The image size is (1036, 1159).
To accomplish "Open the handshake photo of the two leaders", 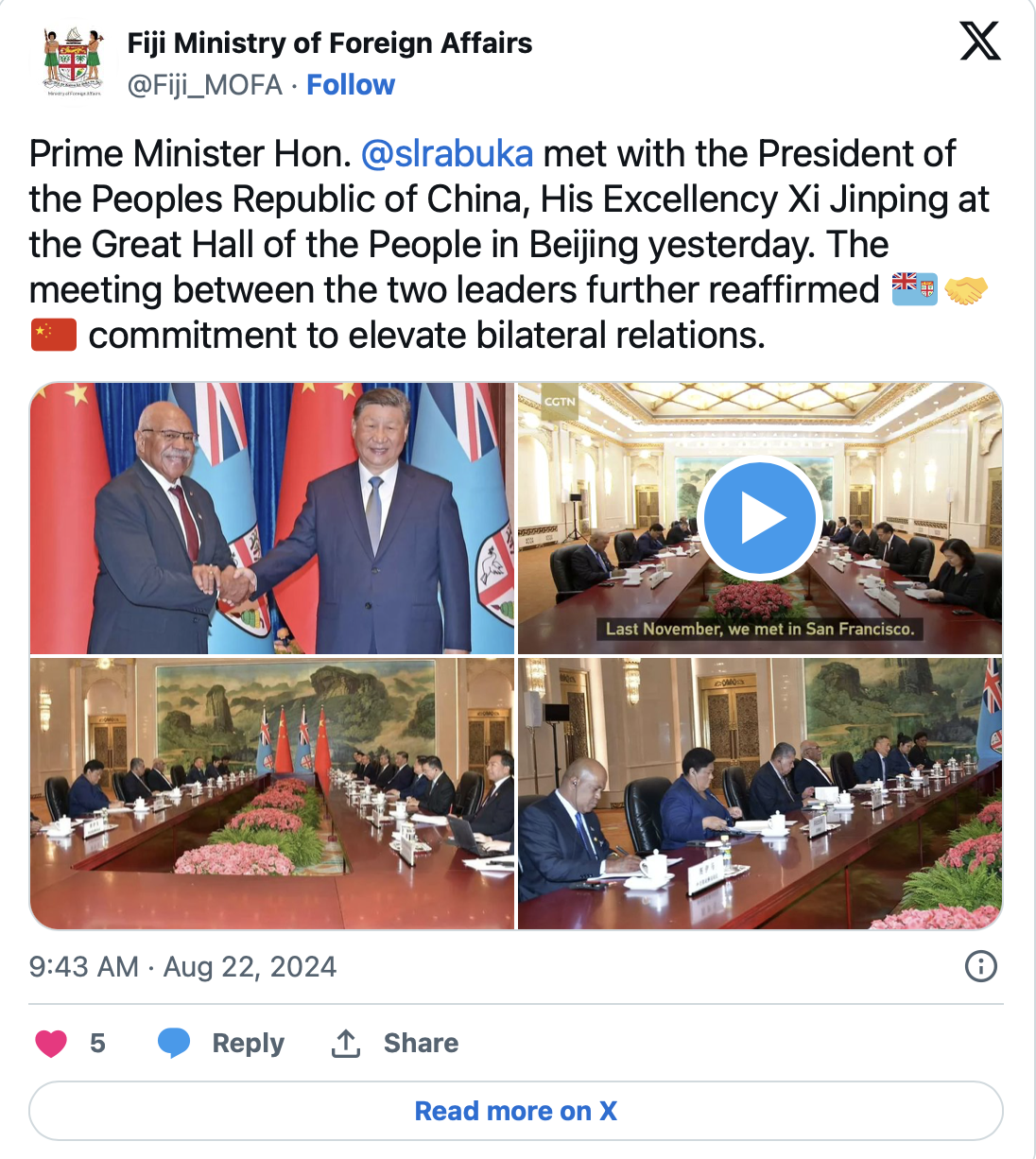I will click(272, 518).
